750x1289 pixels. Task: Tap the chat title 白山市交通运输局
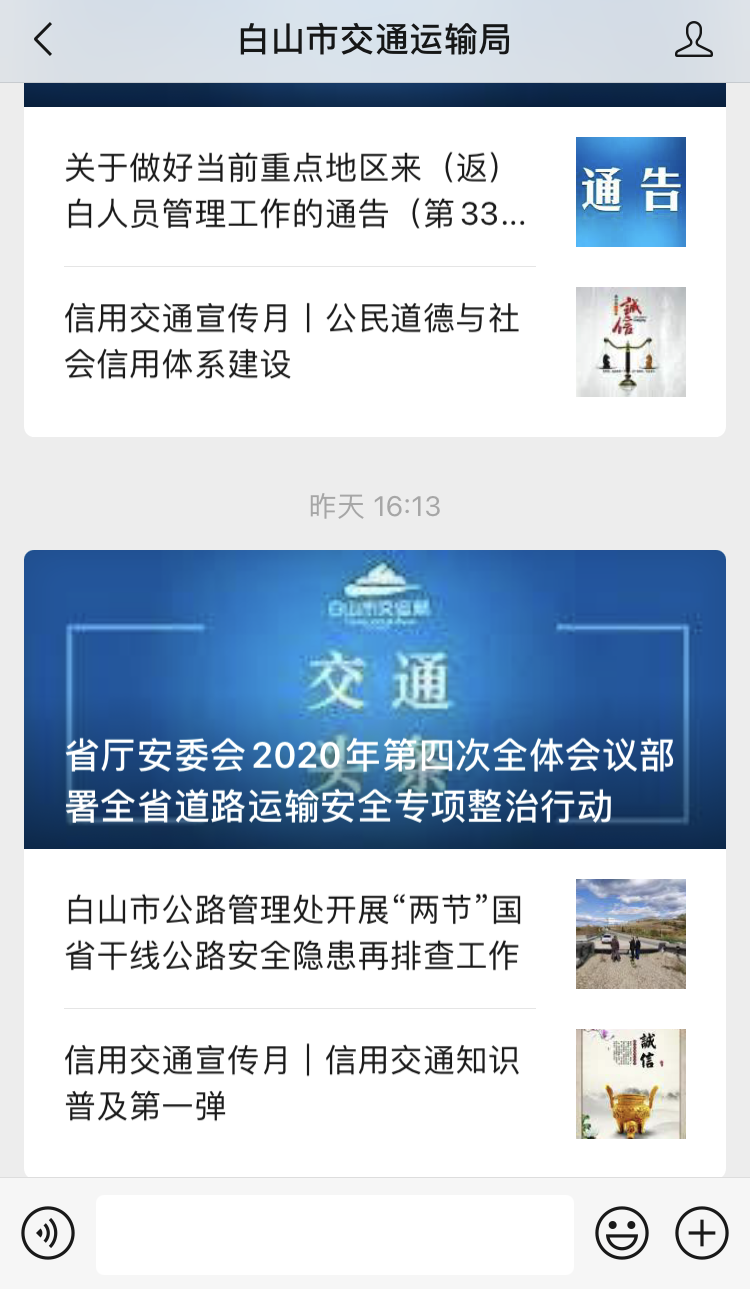pos(375,40)
